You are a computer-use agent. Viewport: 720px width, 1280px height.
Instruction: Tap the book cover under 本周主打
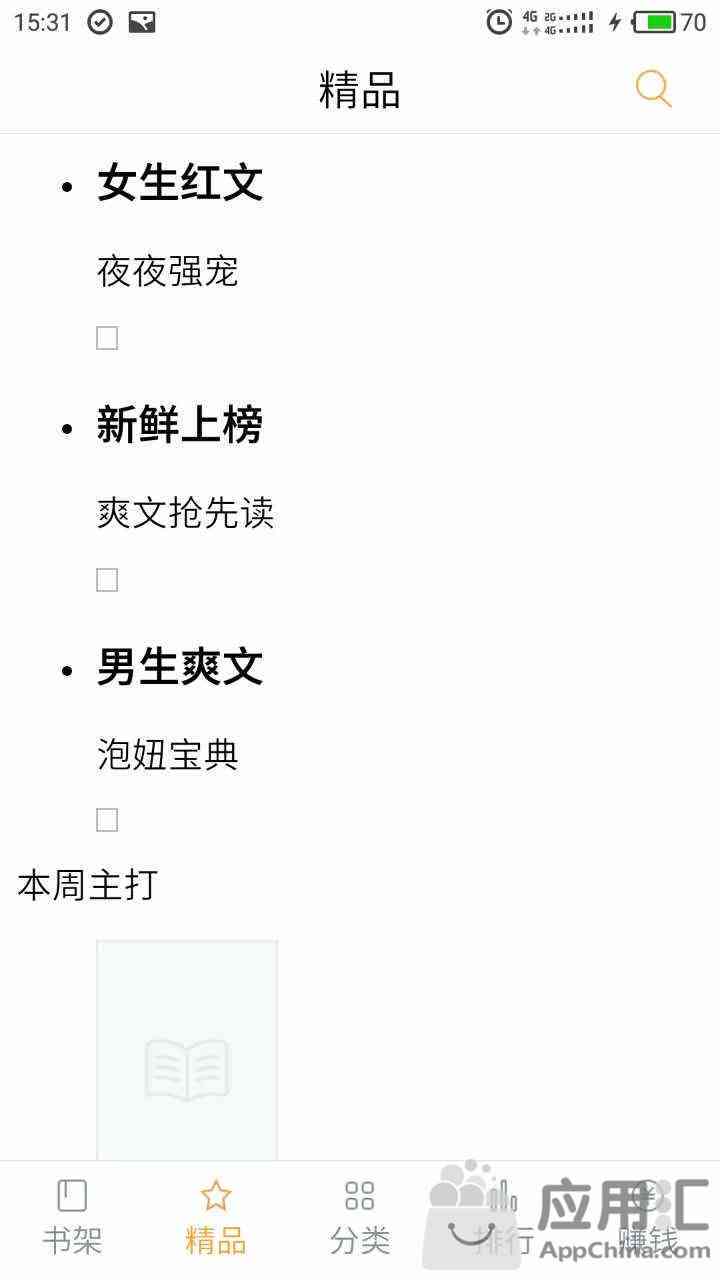pos(187,1050)
